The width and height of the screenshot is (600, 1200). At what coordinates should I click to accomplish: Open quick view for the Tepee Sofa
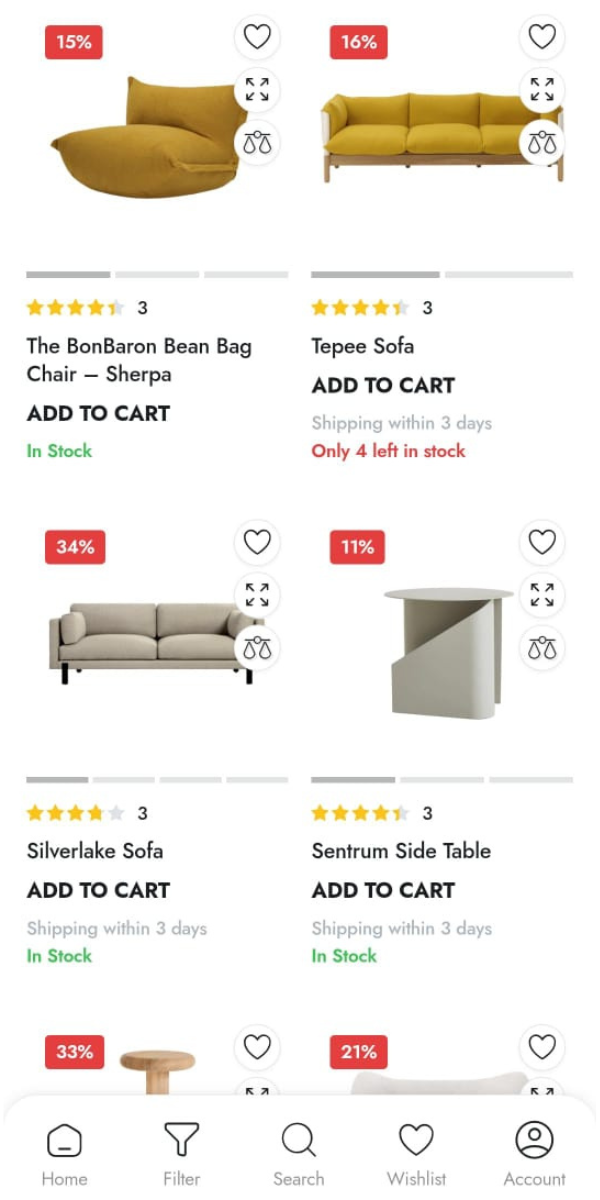click(x=542, y=90)
